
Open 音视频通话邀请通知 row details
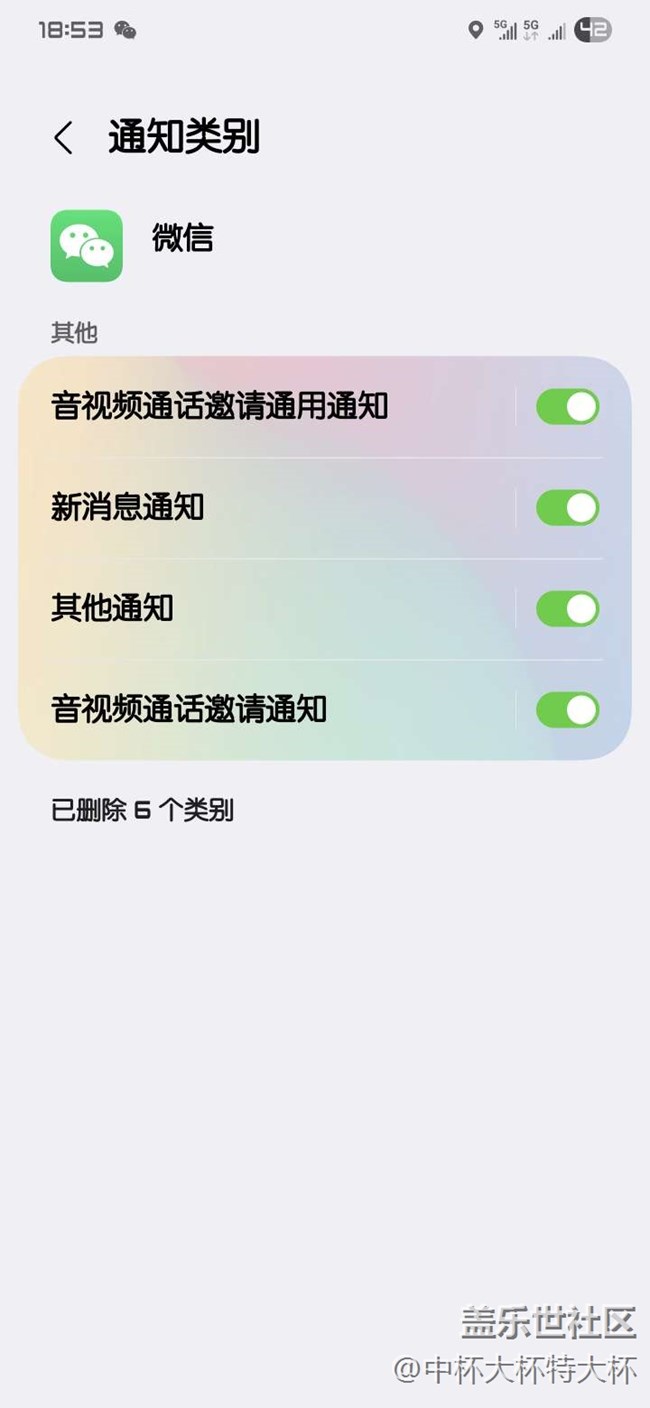coord(190,710)
